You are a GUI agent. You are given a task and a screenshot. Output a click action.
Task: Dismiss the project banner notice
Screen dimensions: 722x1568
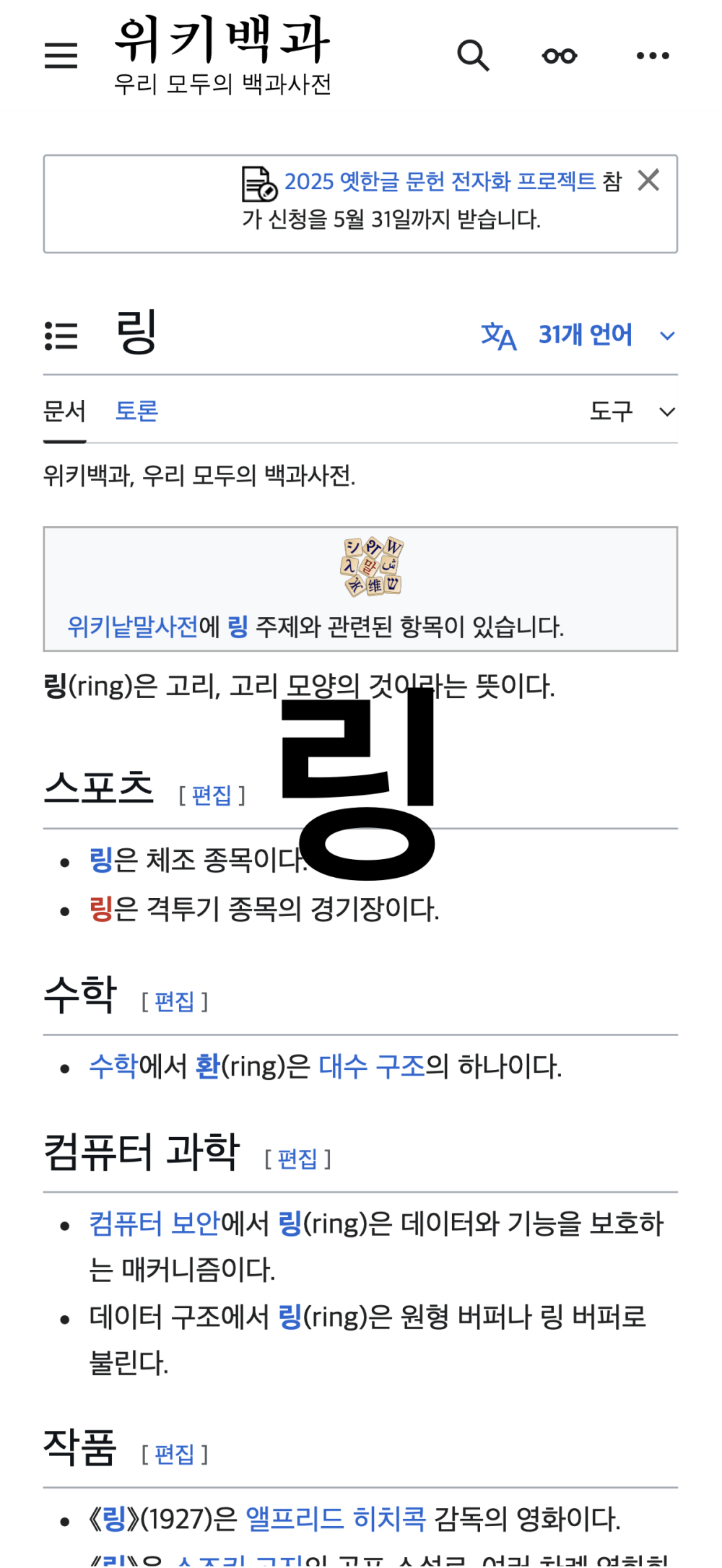coord(648,180)
